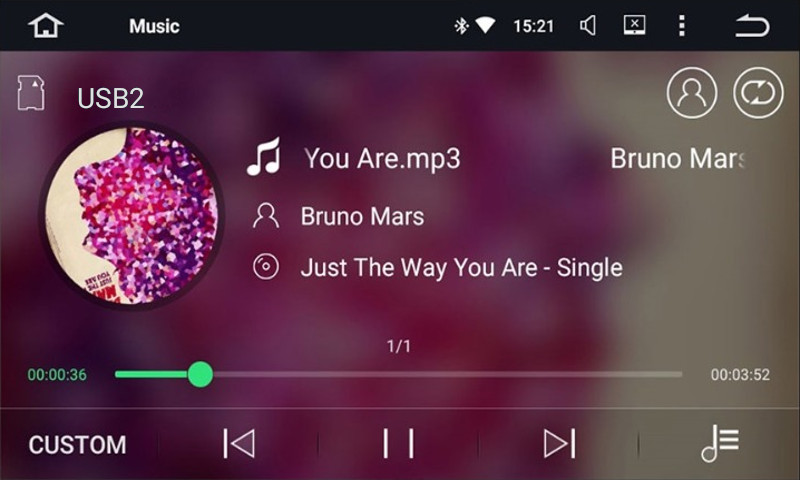Image resolution: width=800 pixels, height=480 pixels.
Task: Go to the home screen
Action: click(x=45, y=26)
